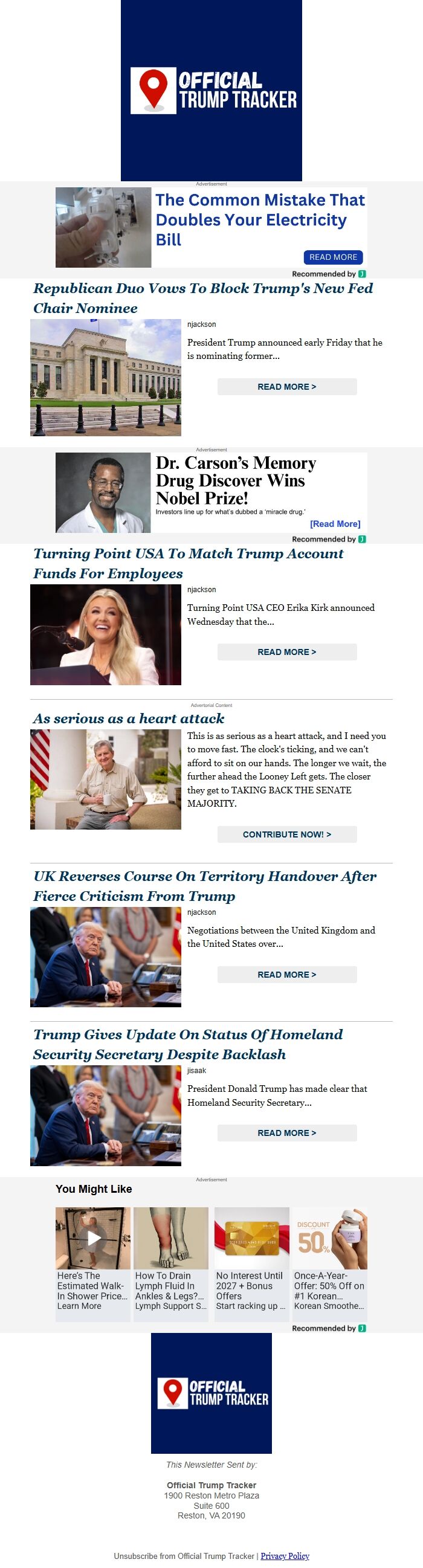Tap the CONTRIBUTE NOW button
Image resolution: width=423 pixels, height=1568 pixels.
(286, 834)
